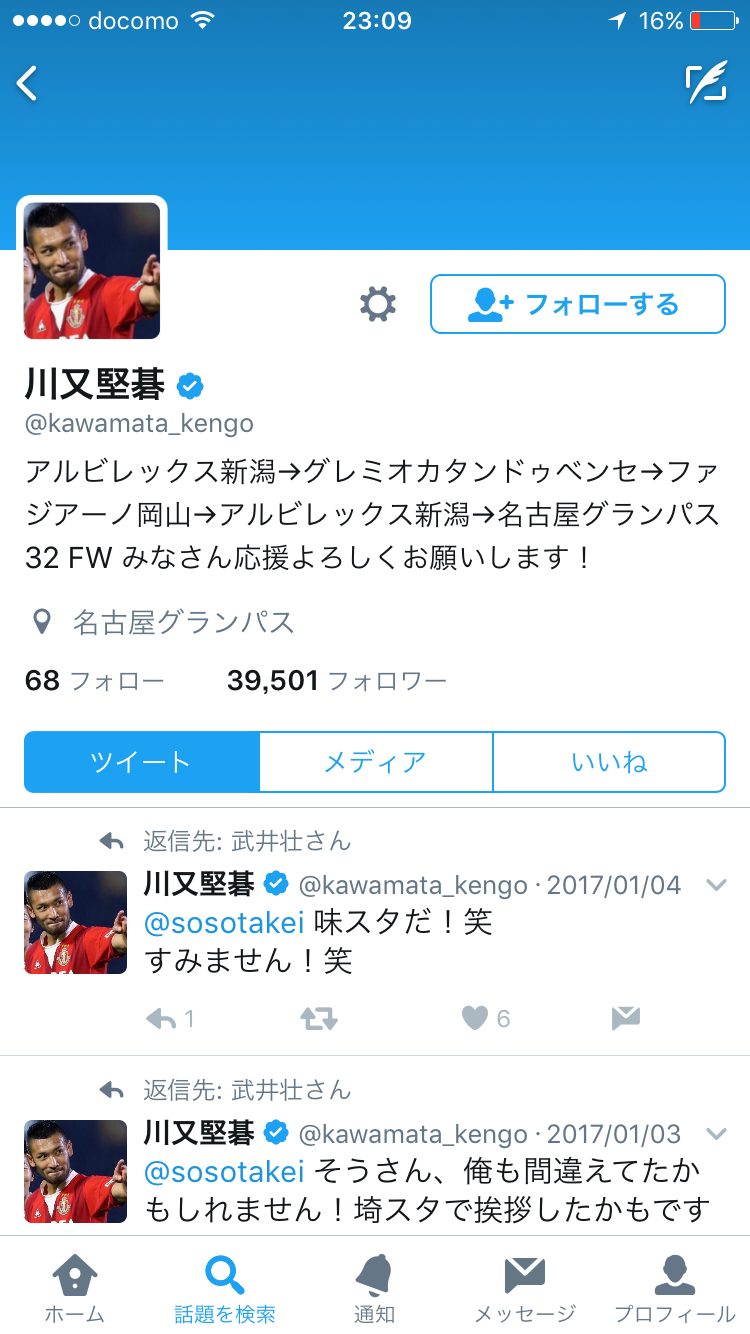Viewport: 750px width, 1334px height.
Task: Expand the 2017/01/04 tweet options chevron
Action: coord(716,885)
